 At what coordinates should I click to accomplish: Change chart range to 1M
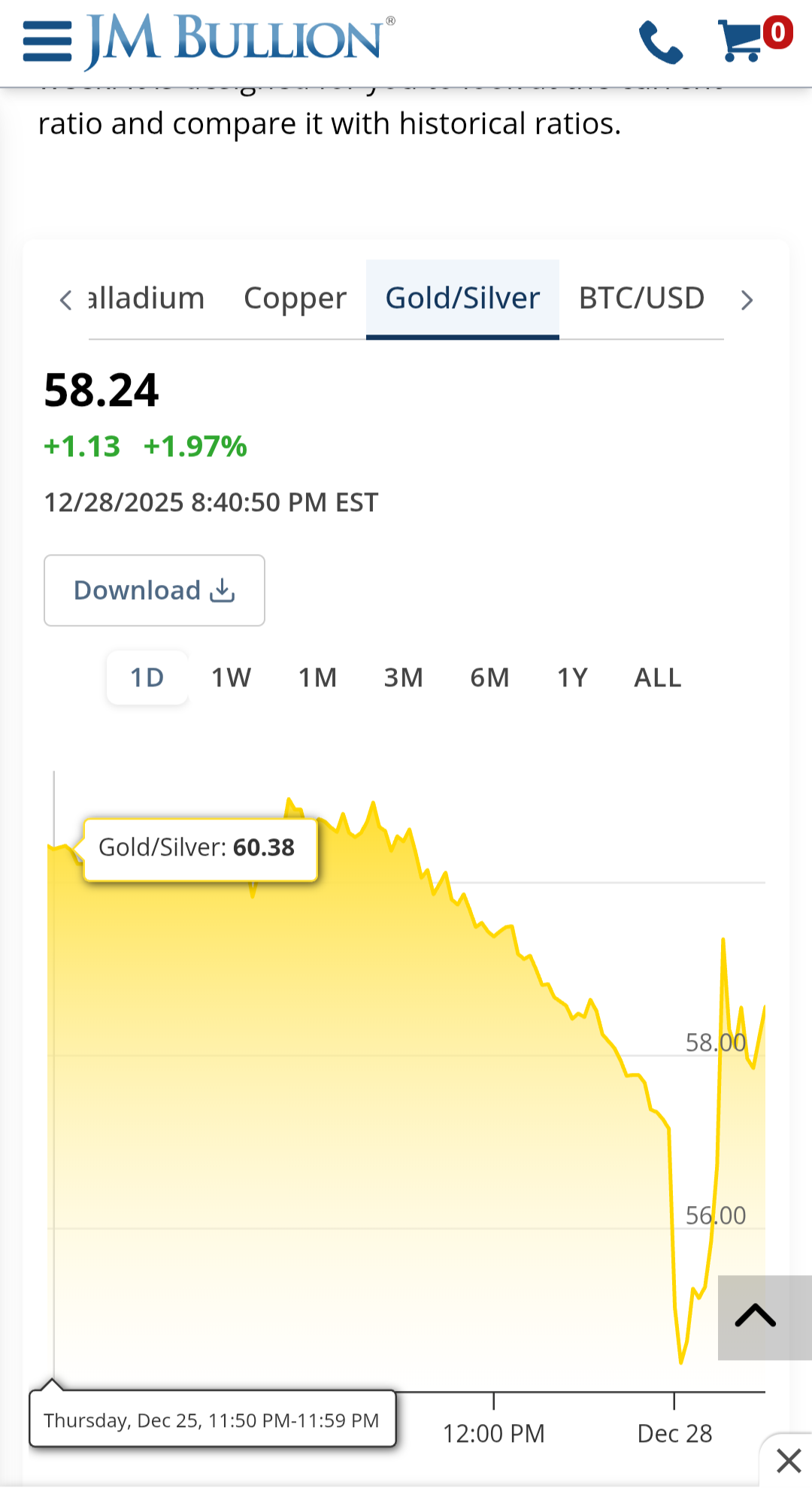317,677
